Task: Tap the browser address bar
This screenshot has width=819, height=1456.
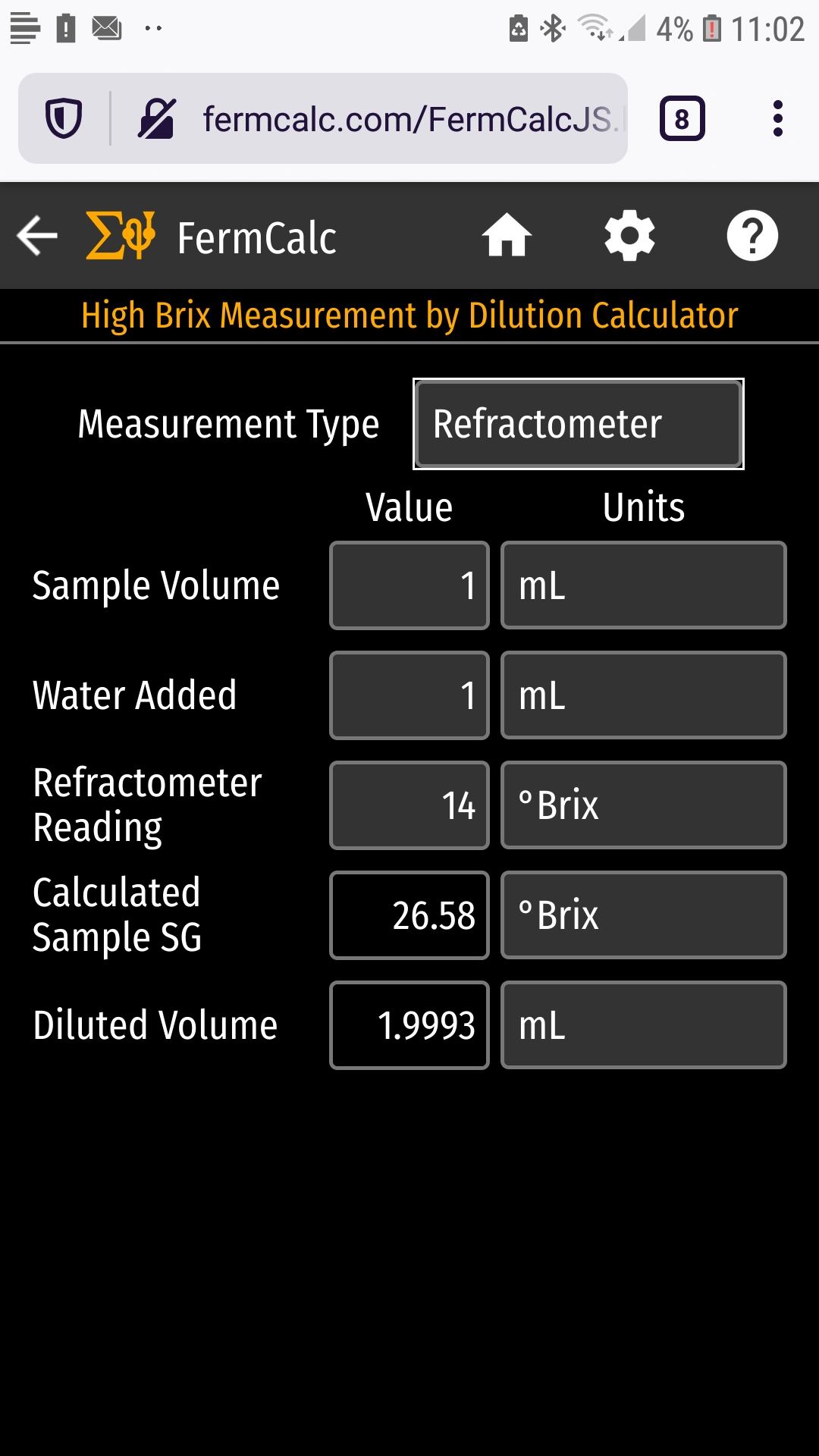Action: (x=409, y=119)
